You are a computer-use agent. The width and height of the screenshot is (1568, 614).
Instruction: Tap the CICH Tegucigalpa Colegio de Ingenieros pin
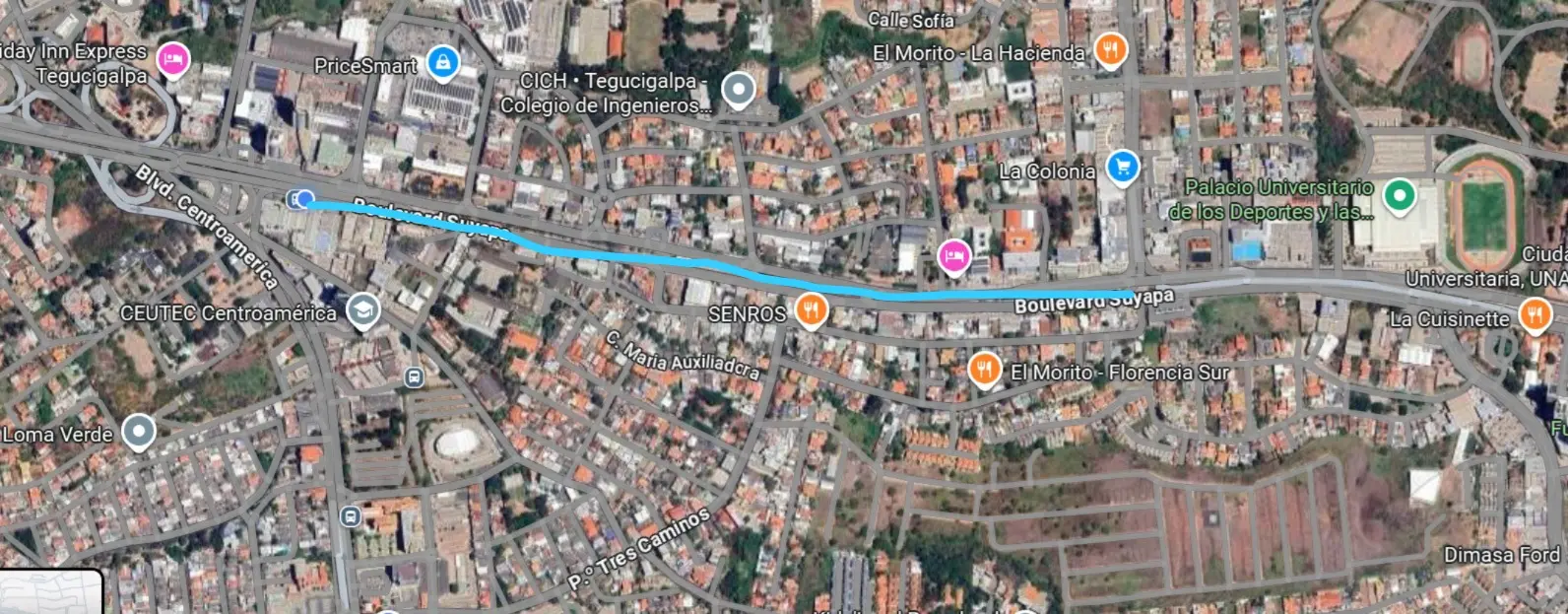click(x=738, y=90)
